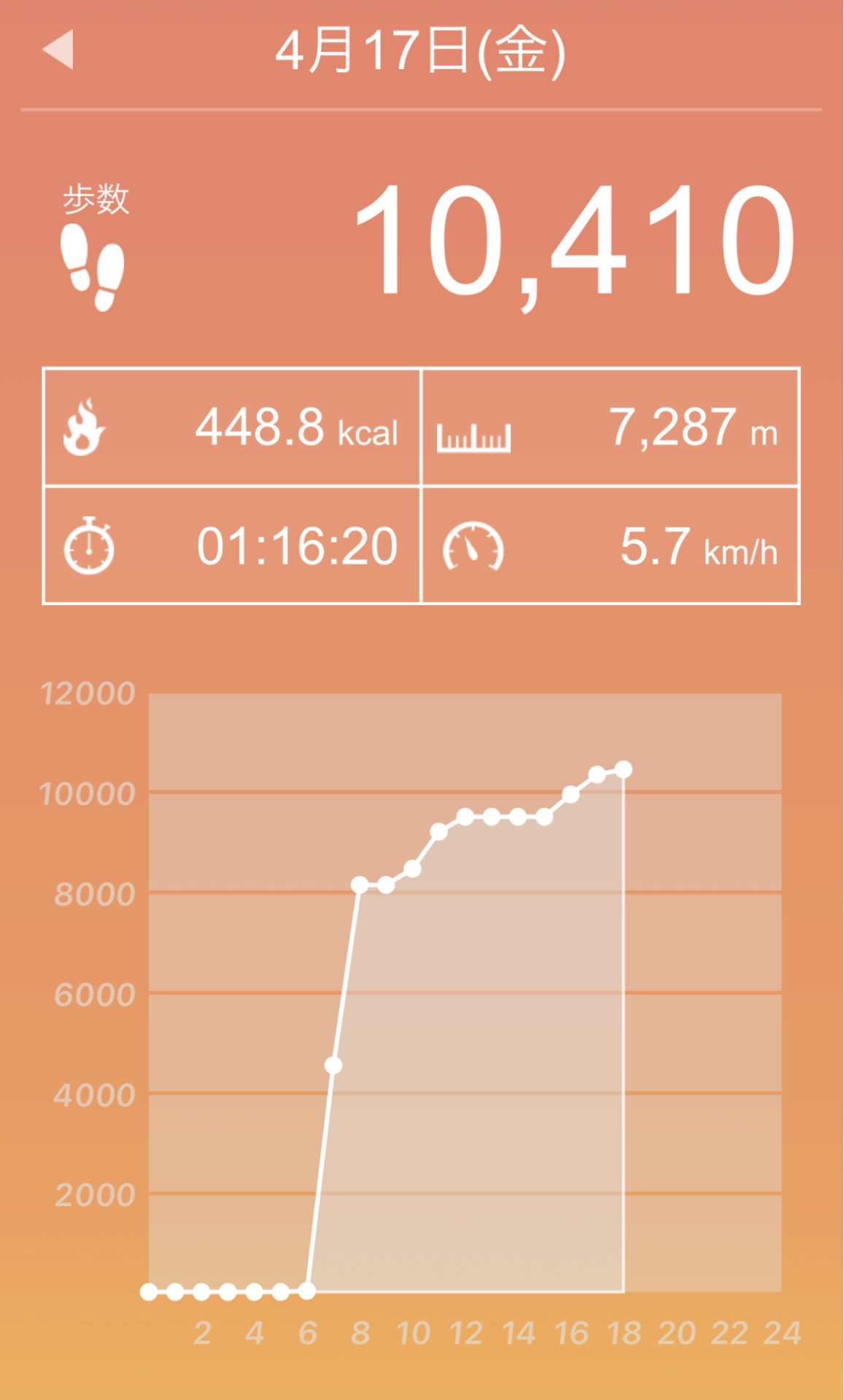Image resolution: width=844 pixels, height=1400 pixels.
Task: Go back using the left arrow
Action: pyautogui.click(x=58, y=50)
